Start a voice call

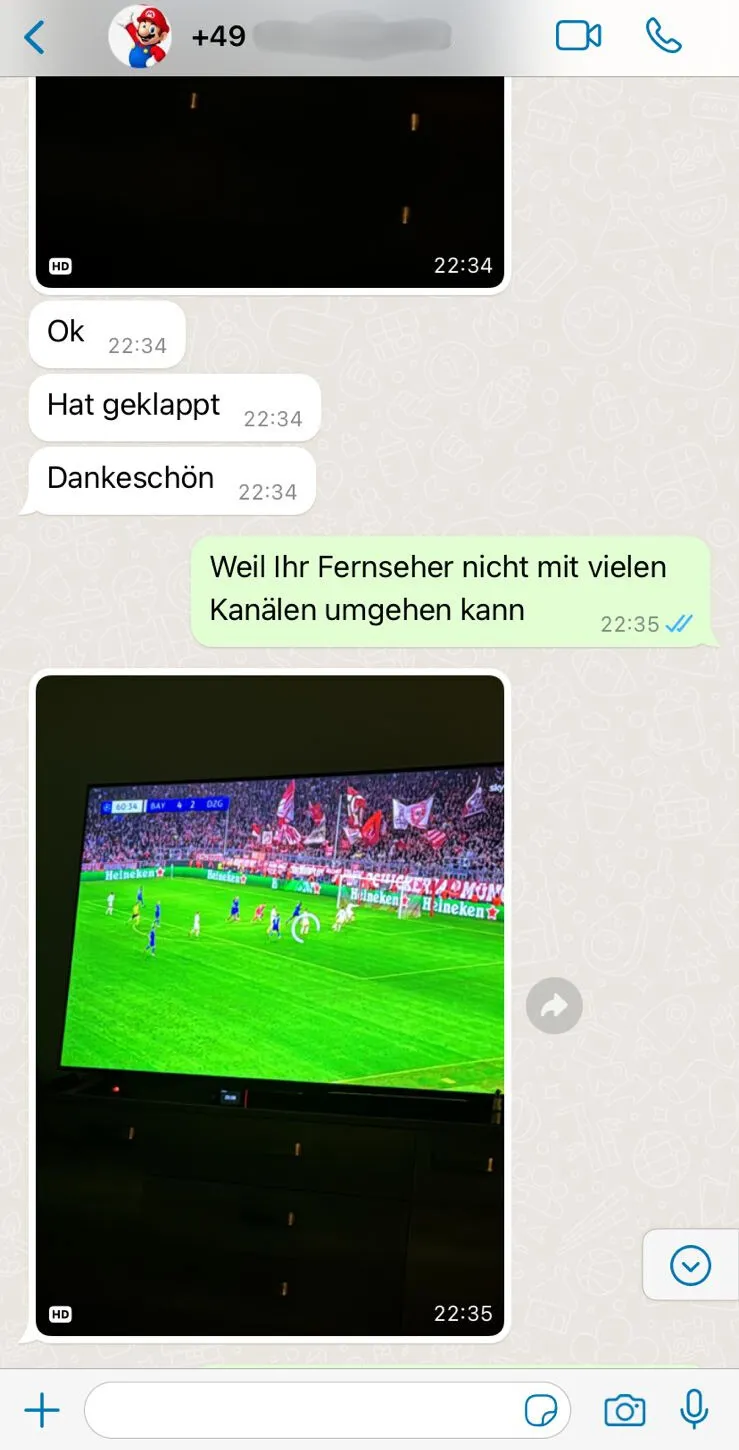663,37
